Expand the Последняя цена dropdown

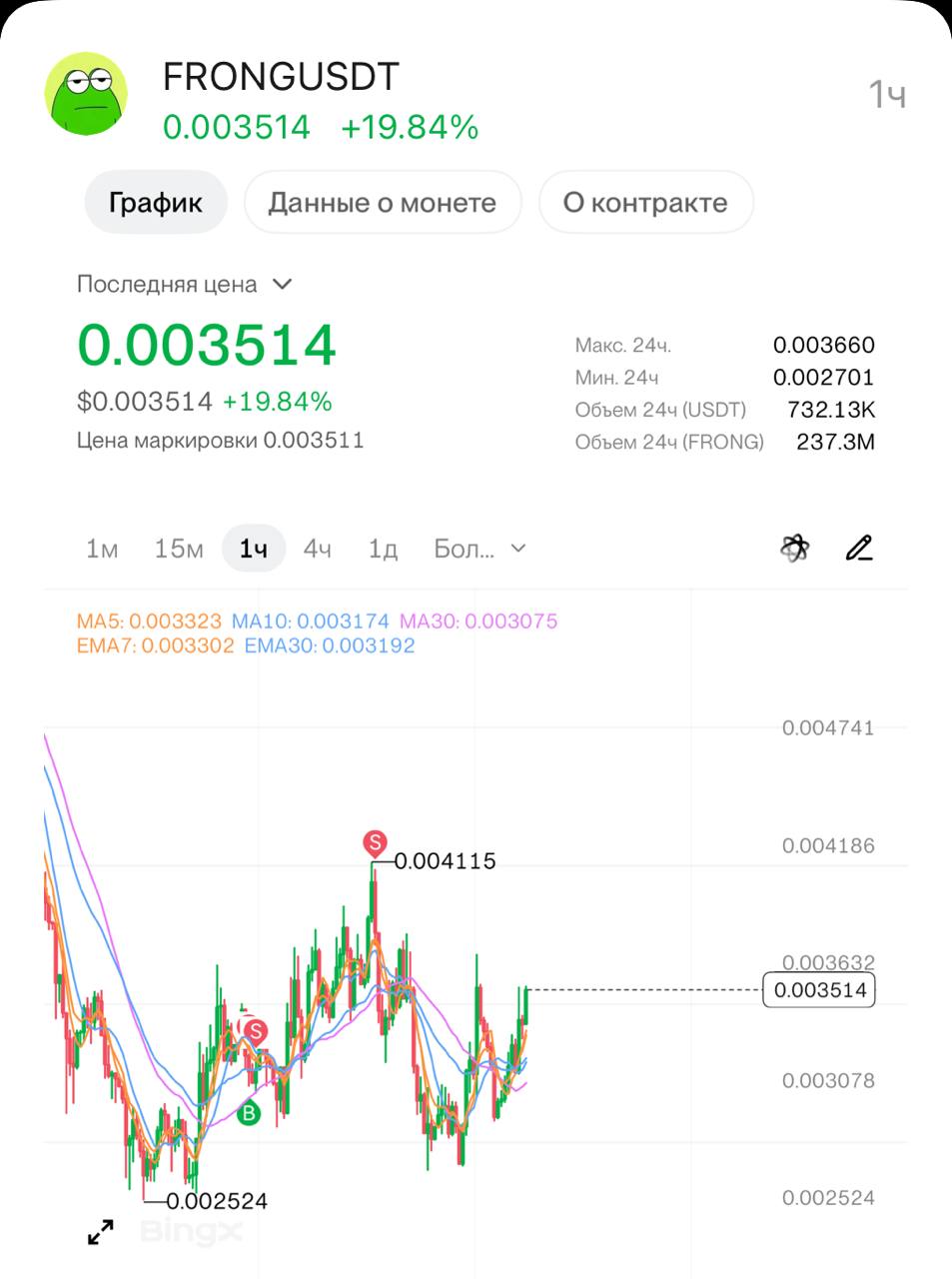click(x=185, y=285)
